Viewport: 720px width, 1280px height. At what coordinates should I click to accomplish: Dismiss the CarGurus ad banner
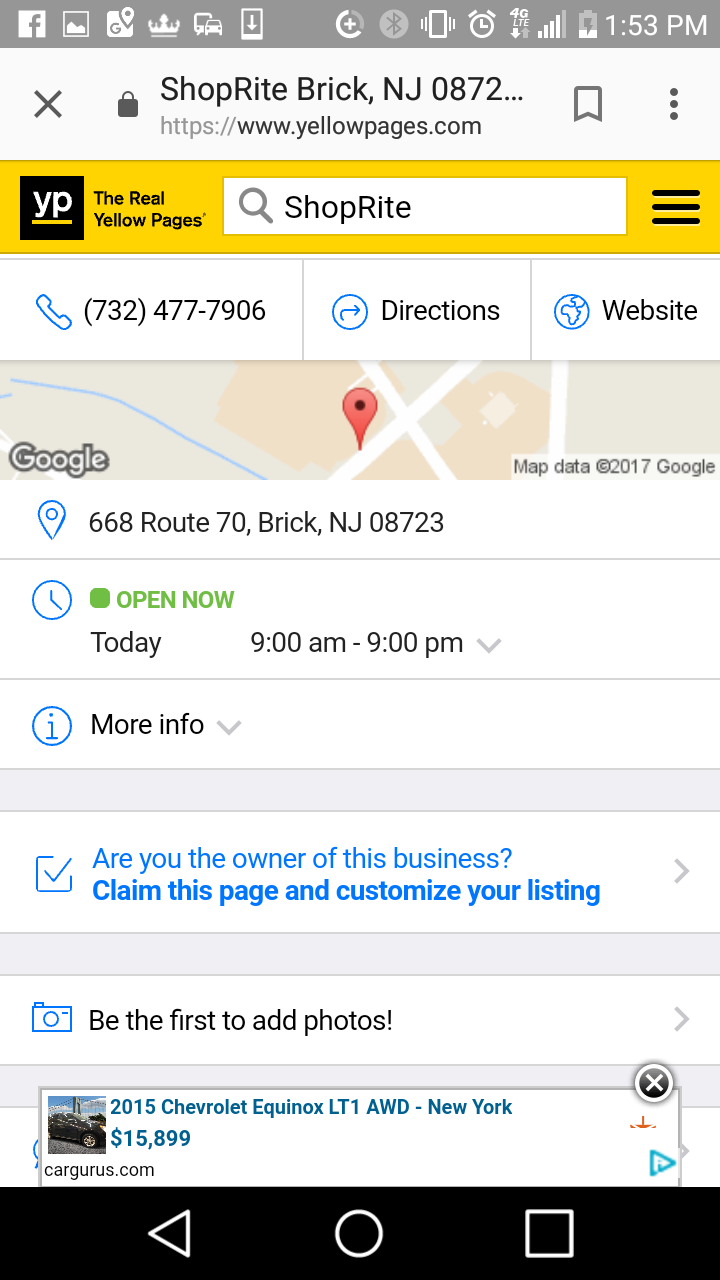tap(653, 1082)
